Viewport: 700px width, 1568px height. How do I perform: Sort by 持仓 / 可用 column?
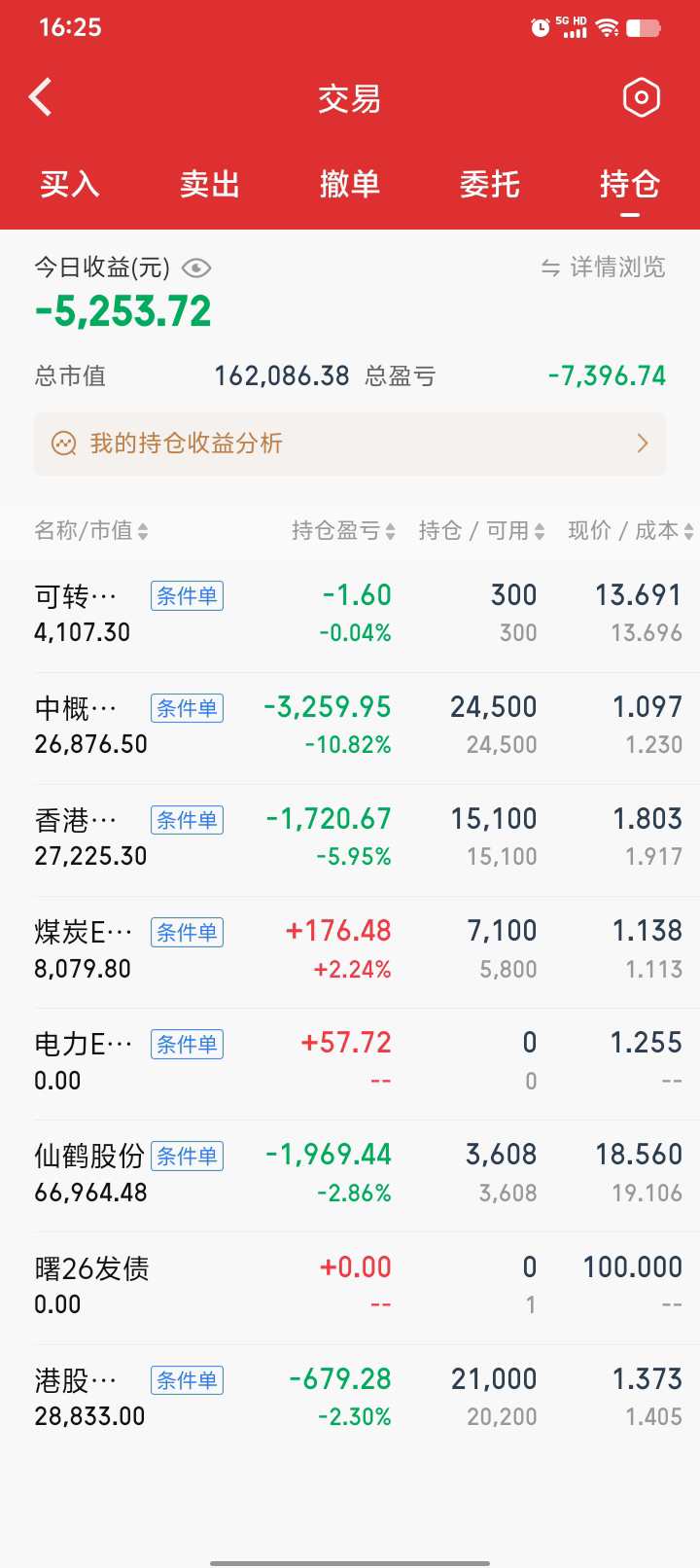click(481, 531)
